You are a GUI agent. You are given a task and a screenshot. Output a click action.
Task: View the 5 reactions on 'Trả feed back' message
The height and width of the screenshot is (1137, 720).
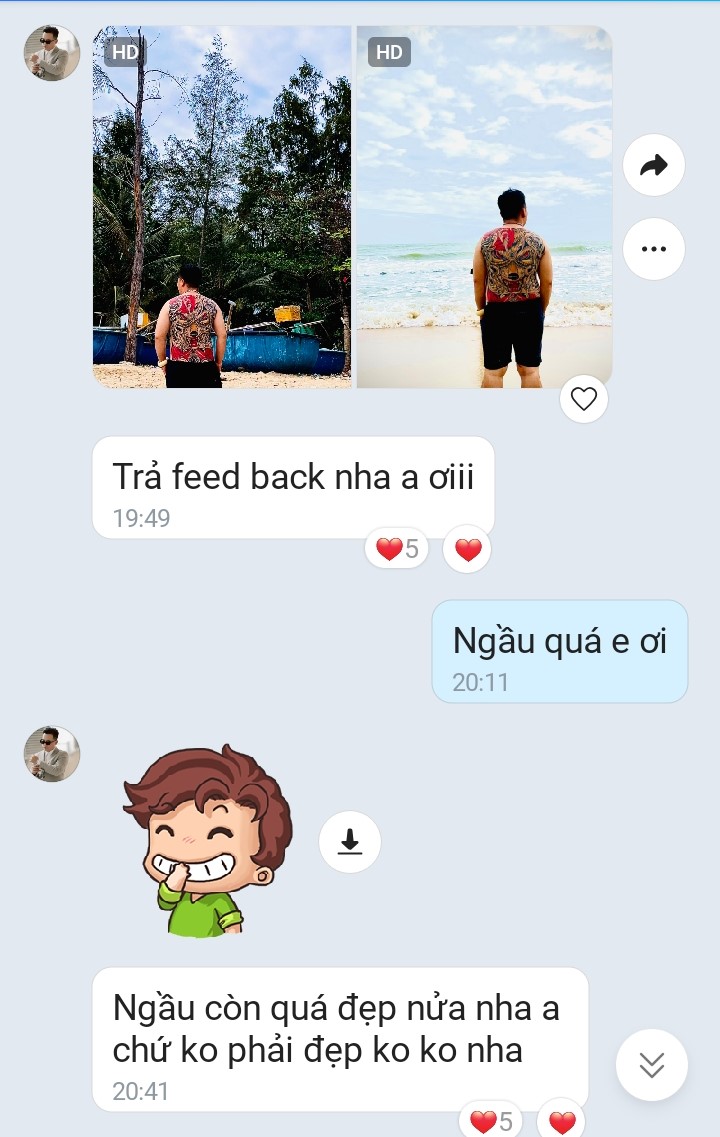(x=397, y=549)
